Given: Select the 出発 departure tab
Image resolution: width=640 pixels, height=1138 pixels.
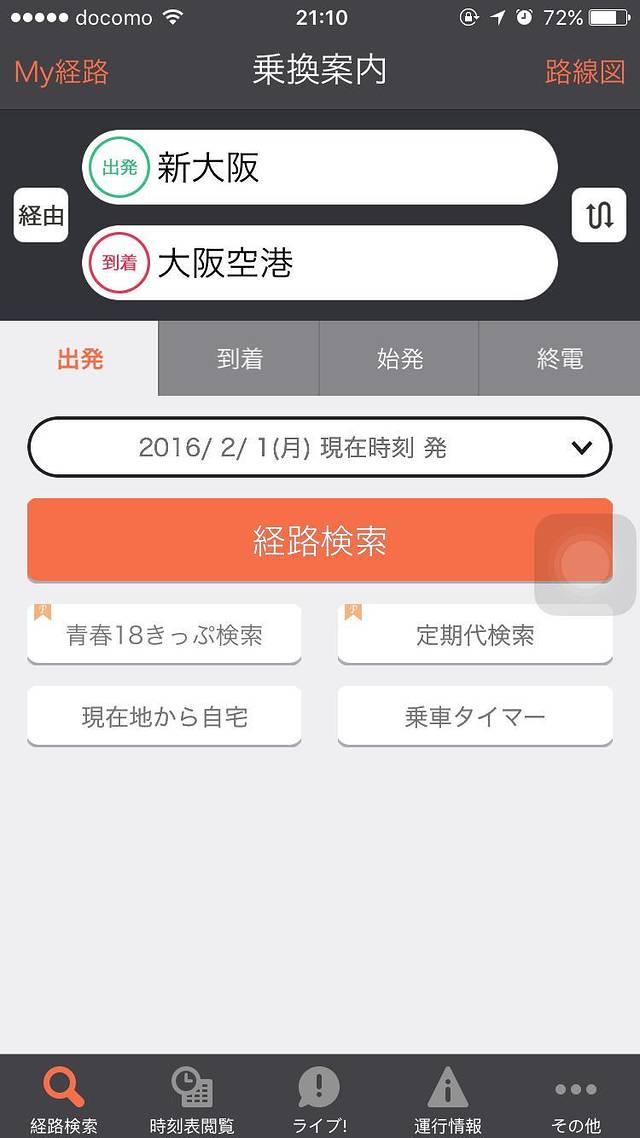Looking at the screenshot, I should pyautogui.click(x=80, y=360).
